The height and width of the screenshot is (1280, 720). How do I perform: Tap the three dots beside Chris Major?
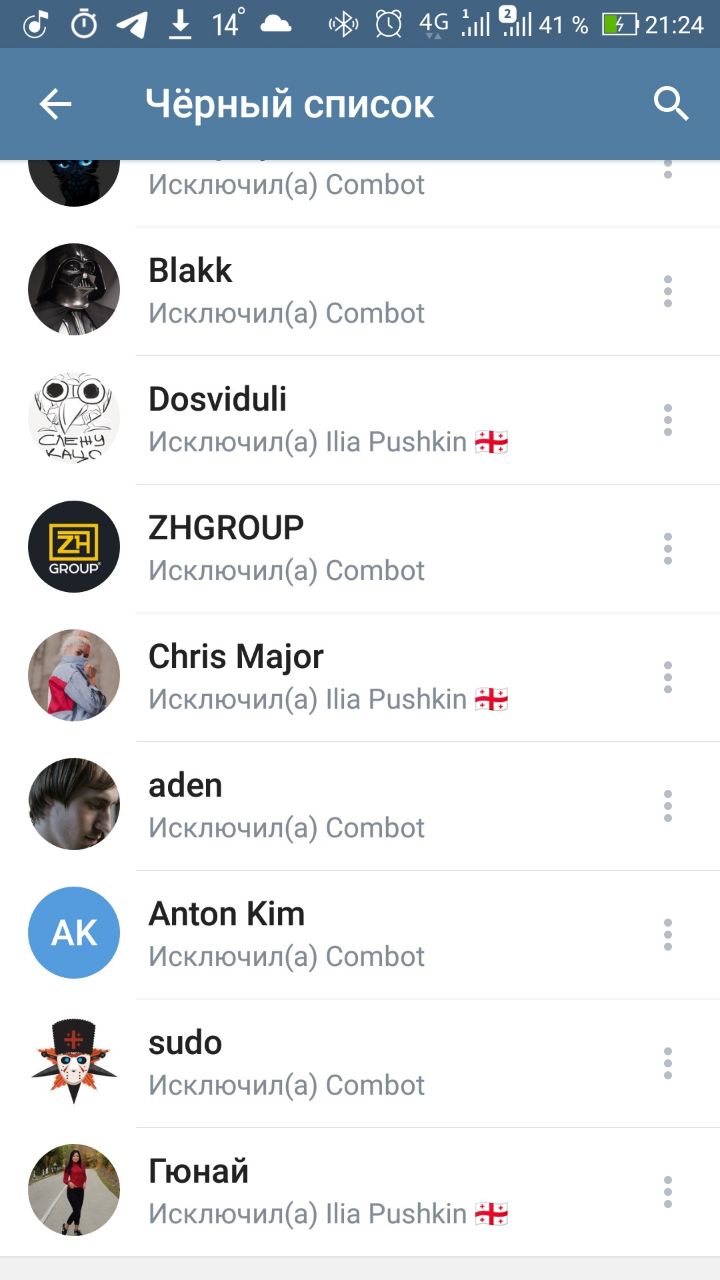tap(668, 677)
